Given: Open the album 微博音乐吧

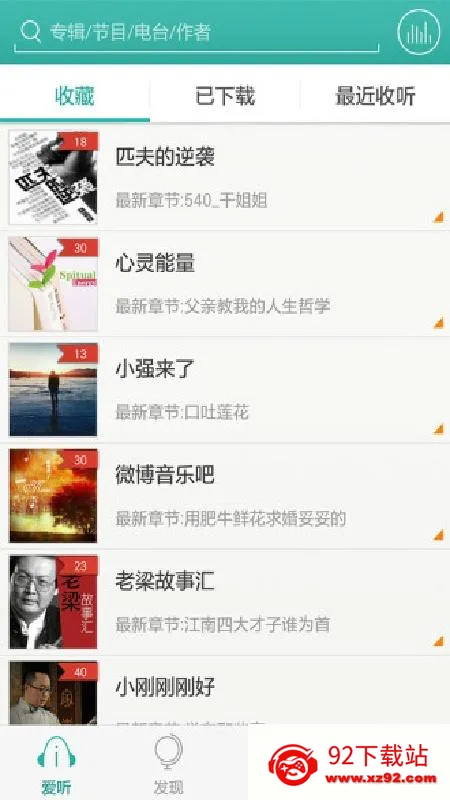Looking at the screenshot, I should pyautogui.click(x=225, y=496).
